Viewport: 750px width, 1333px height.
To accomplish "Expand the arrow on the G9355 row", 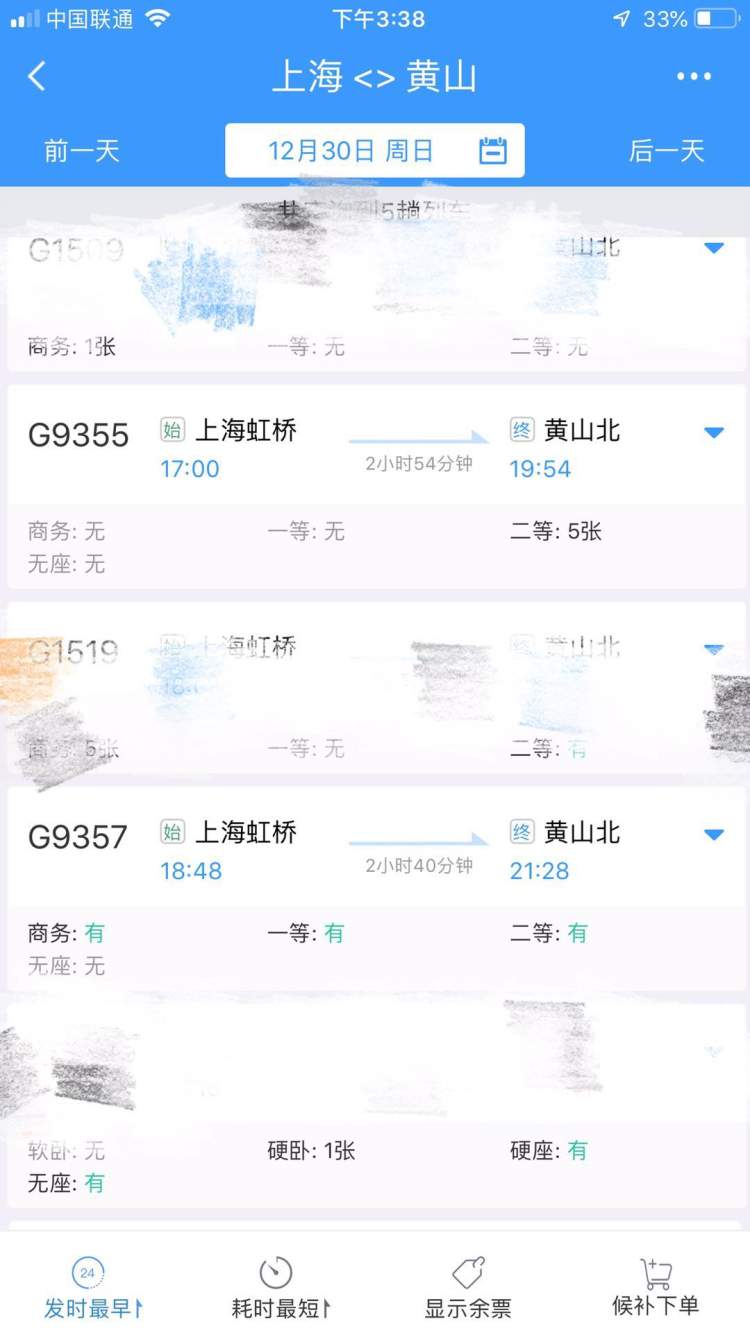I will click(x=713, y=433).
